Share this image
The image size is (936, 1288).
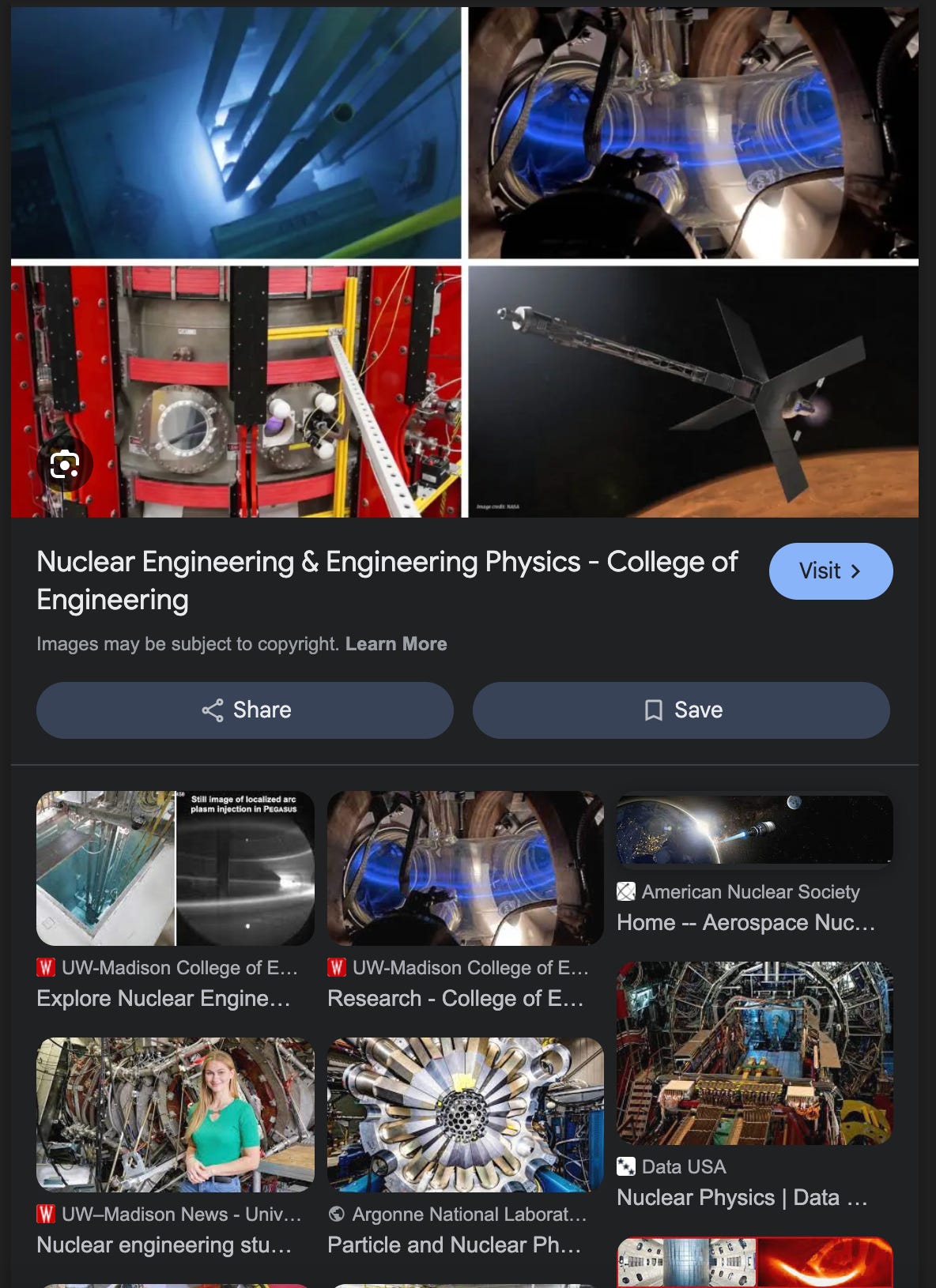(x=245, y=710)
